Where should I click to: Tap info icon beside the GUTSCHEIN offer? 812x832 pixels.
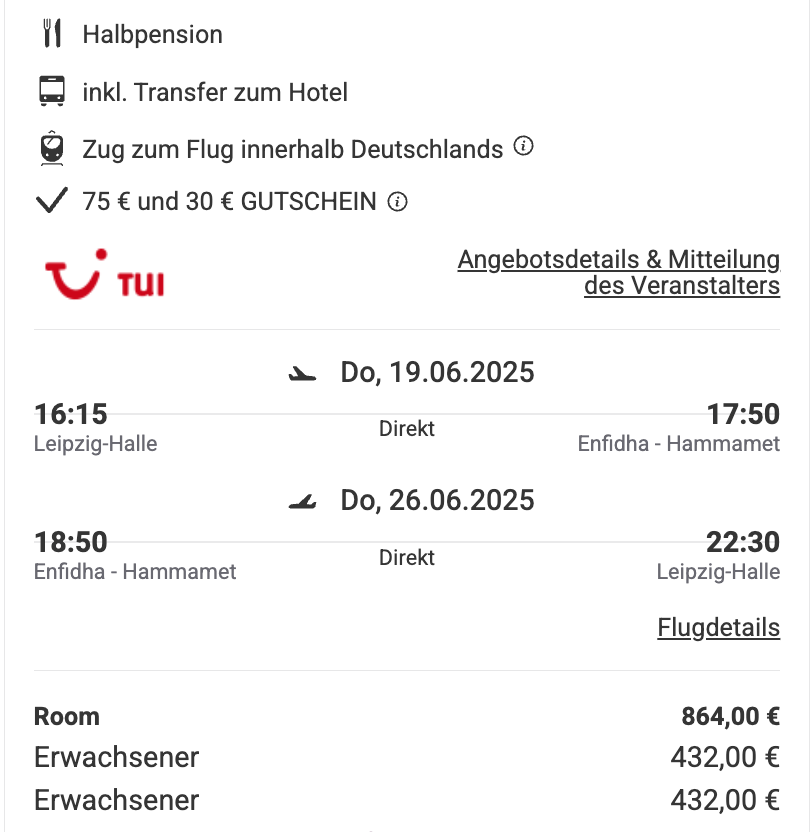coord(398,202)
